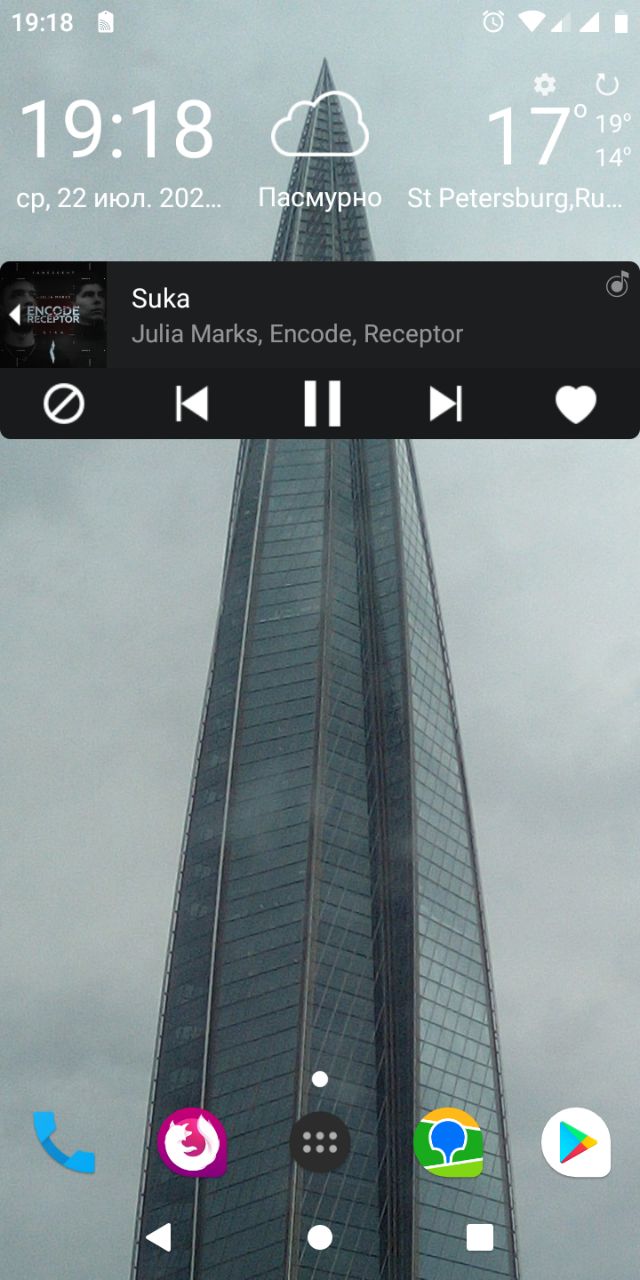Open the Encode Receptor album cover
Viewport: 640px width, 1280px height.
click(x=56, y=315)
